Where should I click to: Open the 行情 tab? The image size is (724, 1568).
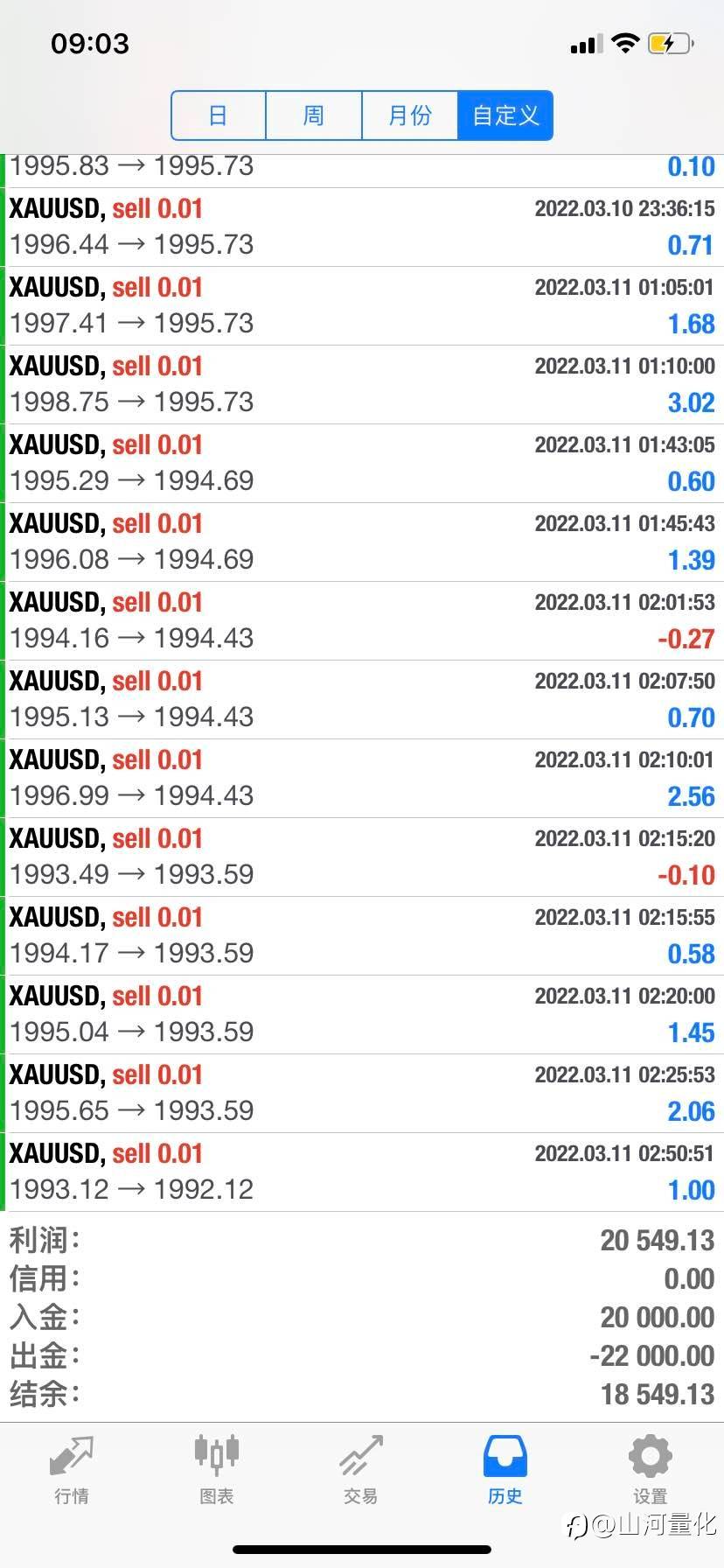click(x=72, y=1470)
